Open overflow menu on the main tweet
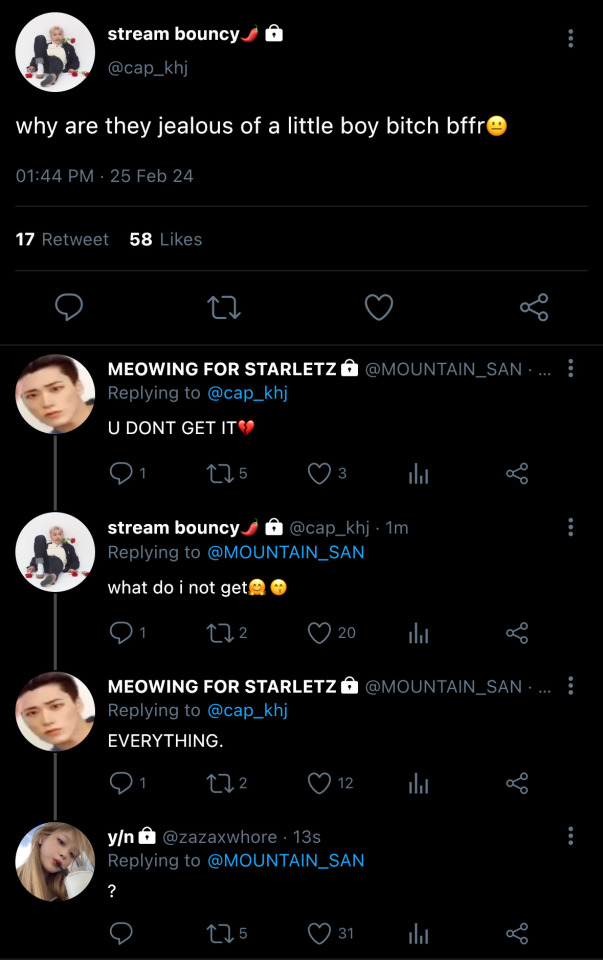Viewport: 603px width, 960px height. pos(570,38)
